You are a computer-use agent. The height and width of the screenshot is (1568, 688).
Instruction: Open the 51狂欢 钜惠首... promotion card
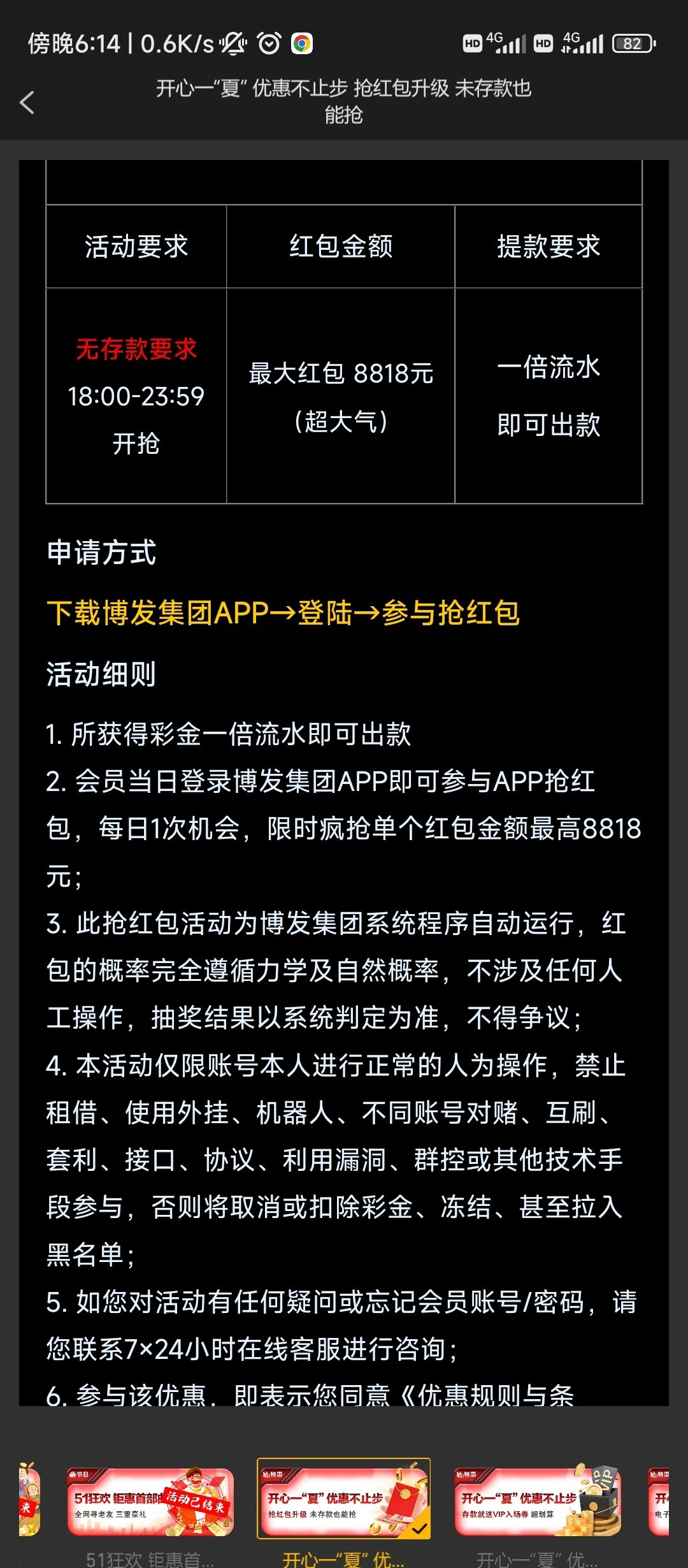pyautogui.click(x=150, y=1503)
